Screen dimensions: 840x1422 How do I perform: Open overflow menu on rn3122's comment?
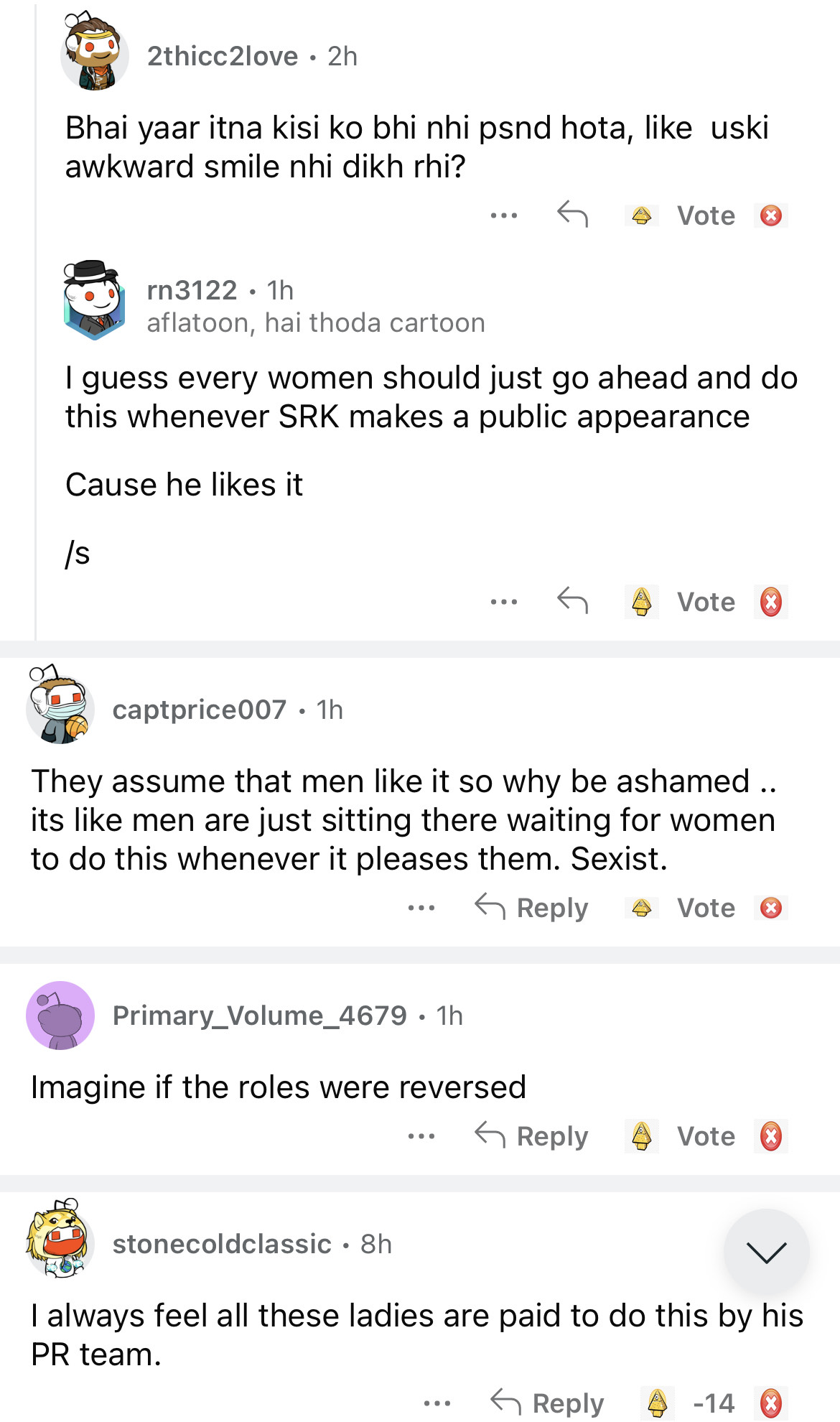pos(503,602)
